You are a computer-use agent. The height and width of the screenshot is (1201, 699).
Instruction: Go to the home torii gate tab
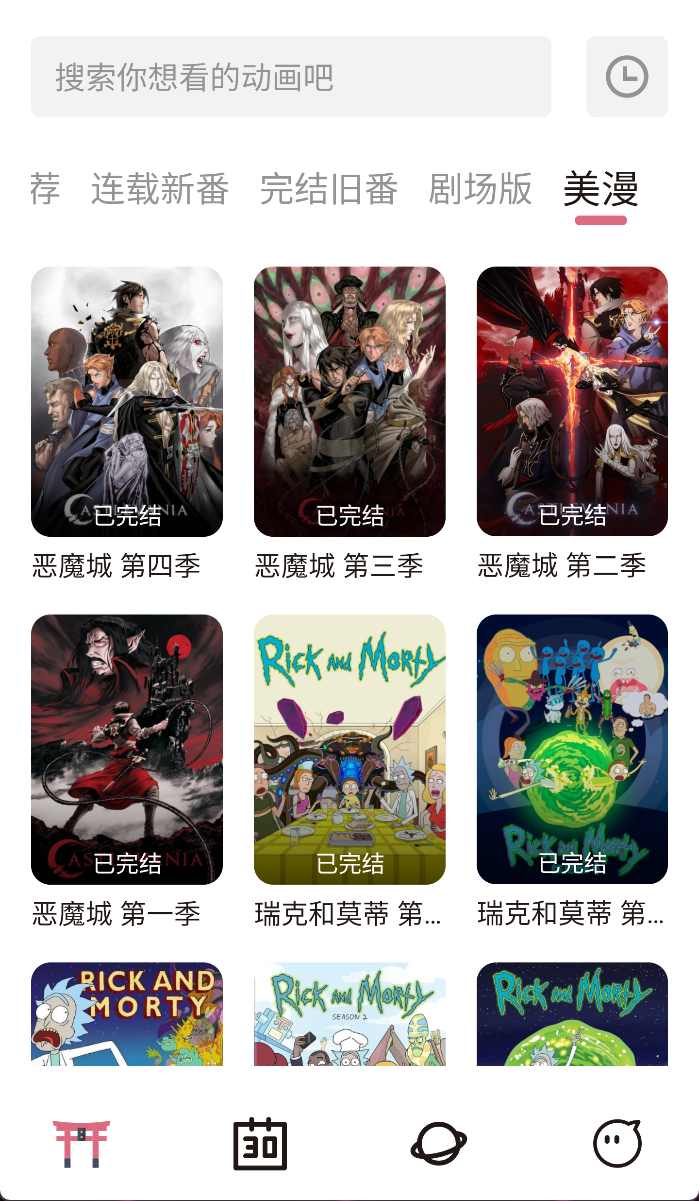[x=82, y=1143]
